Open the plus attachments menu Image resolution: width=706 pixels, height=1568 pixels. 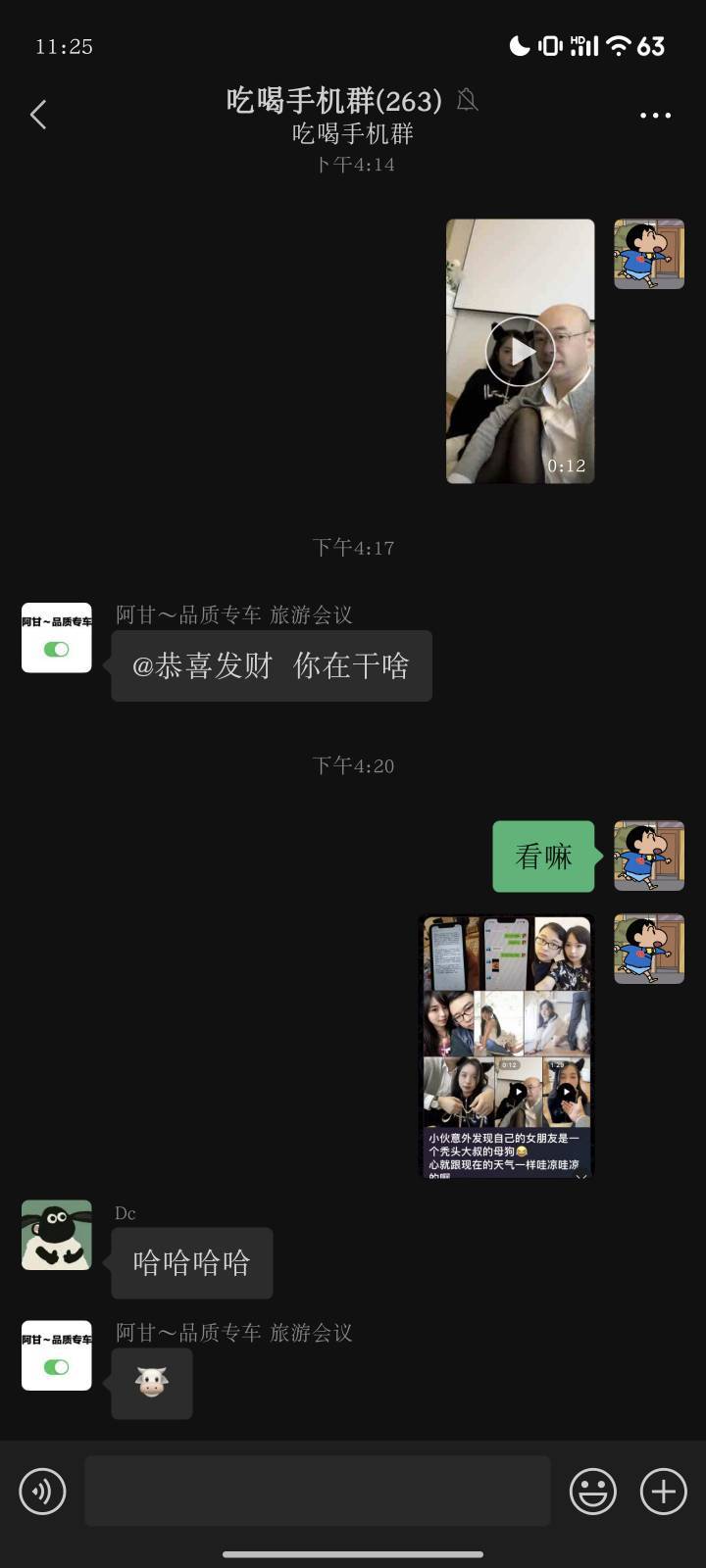[x=664, y=1492]
